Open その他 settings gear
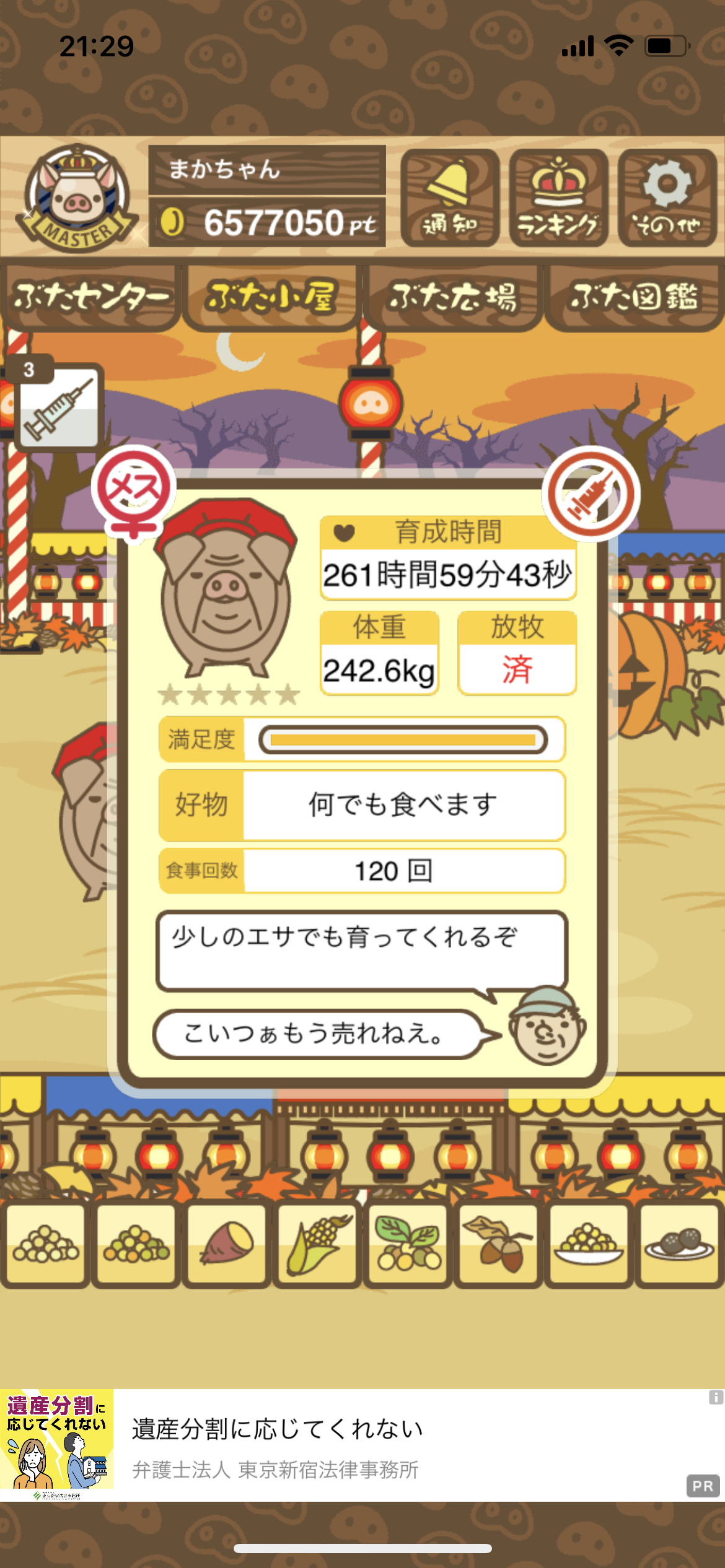This screenshot has height=1568, width=725. [x=667, y=198]
